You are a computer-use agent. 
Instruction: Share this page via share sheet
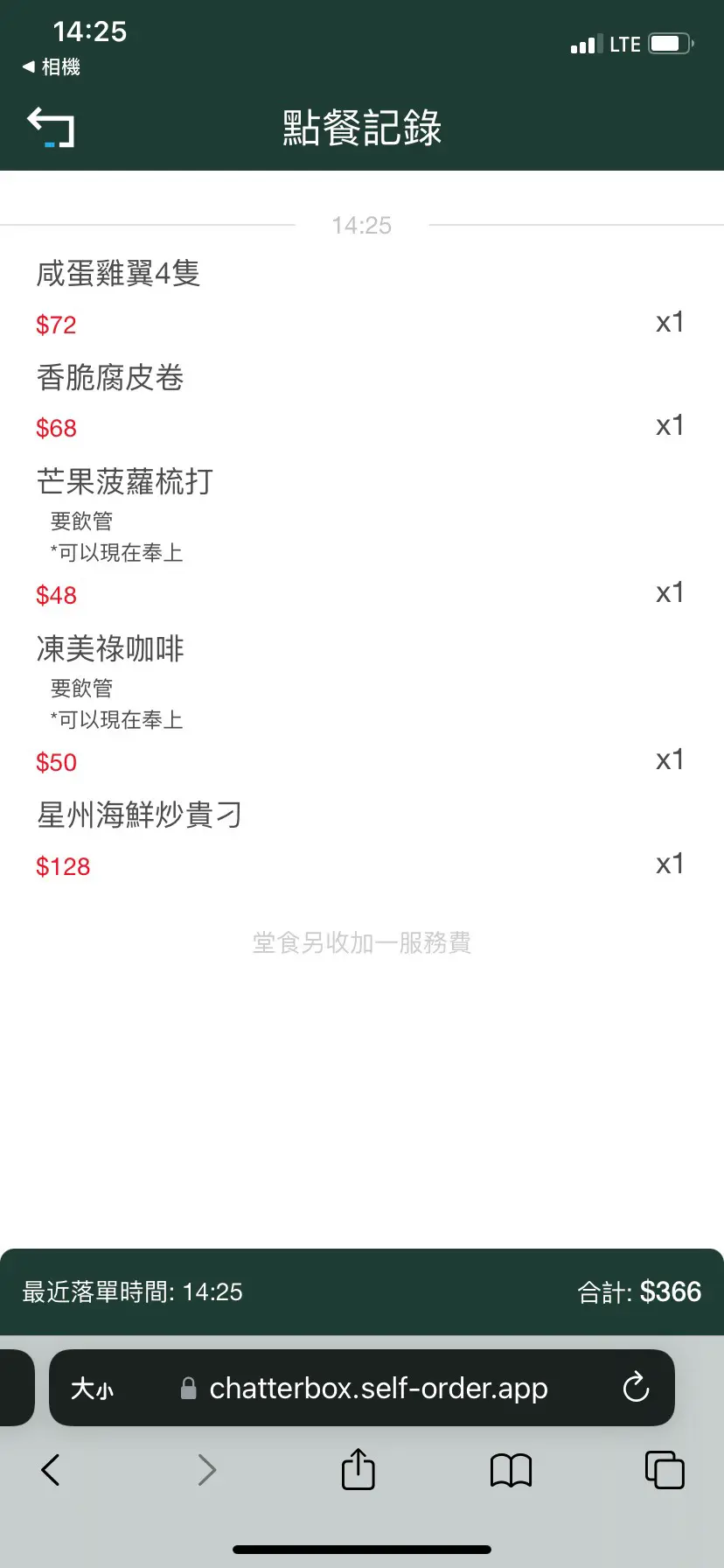358,1469
